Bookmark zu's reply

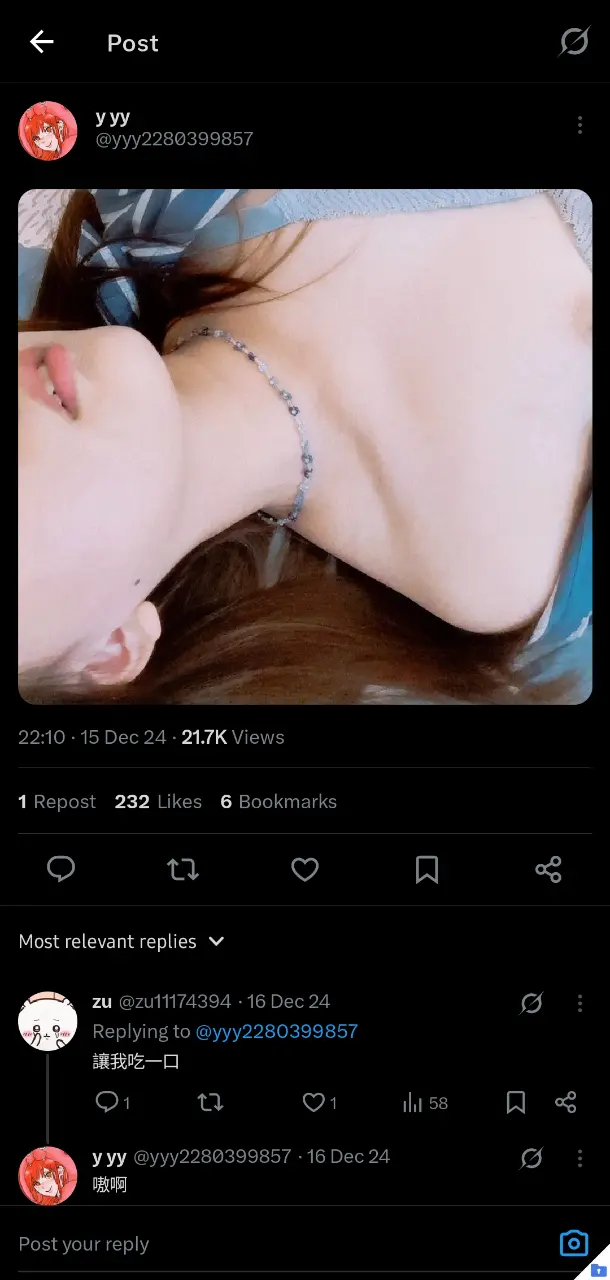pos(516,1103)
